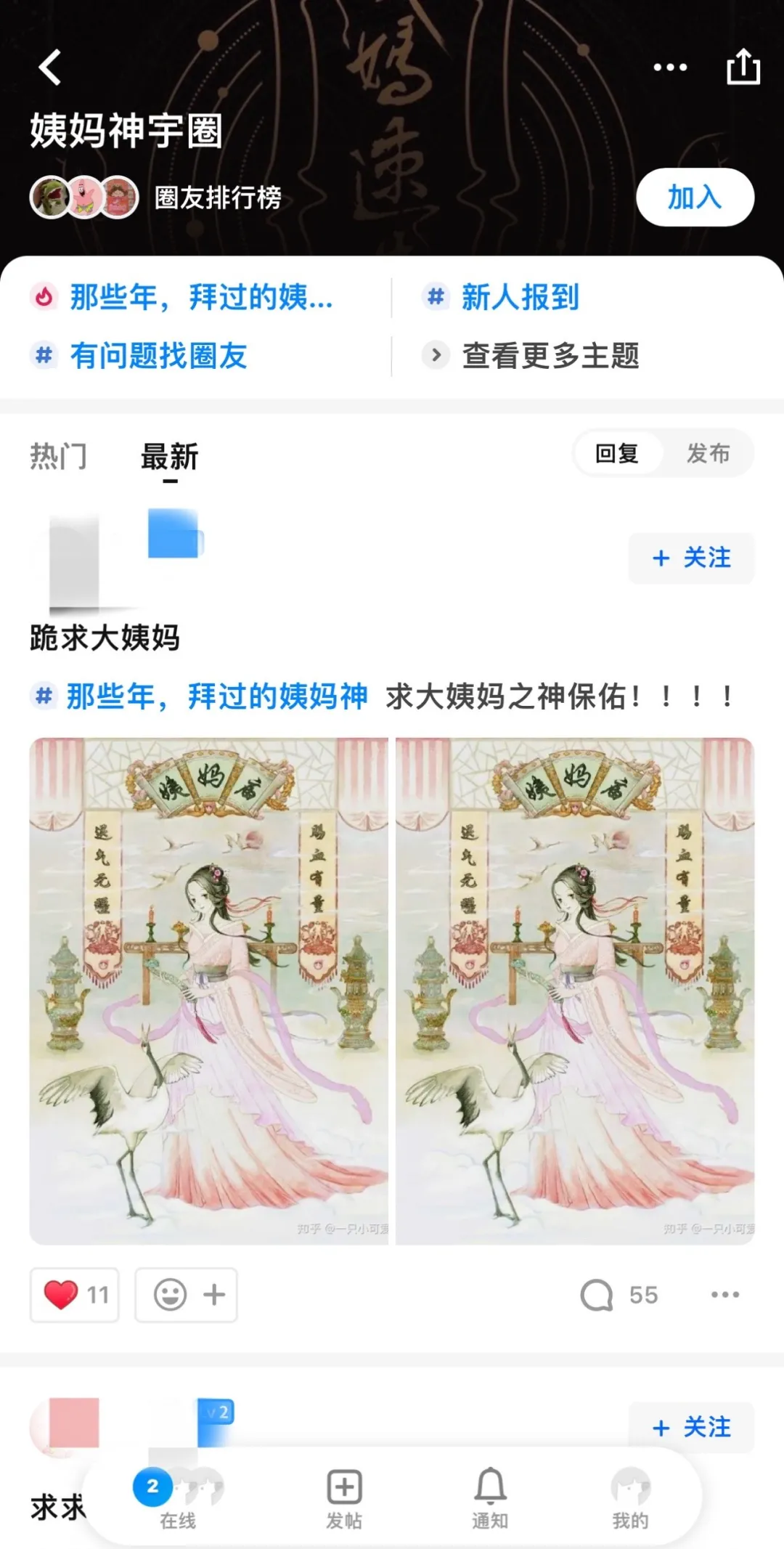The width and height of the screenshot is (784, 1549).
Task: Add an emoji reaction to 跪求大姨妈 post
Action: 187,1295
